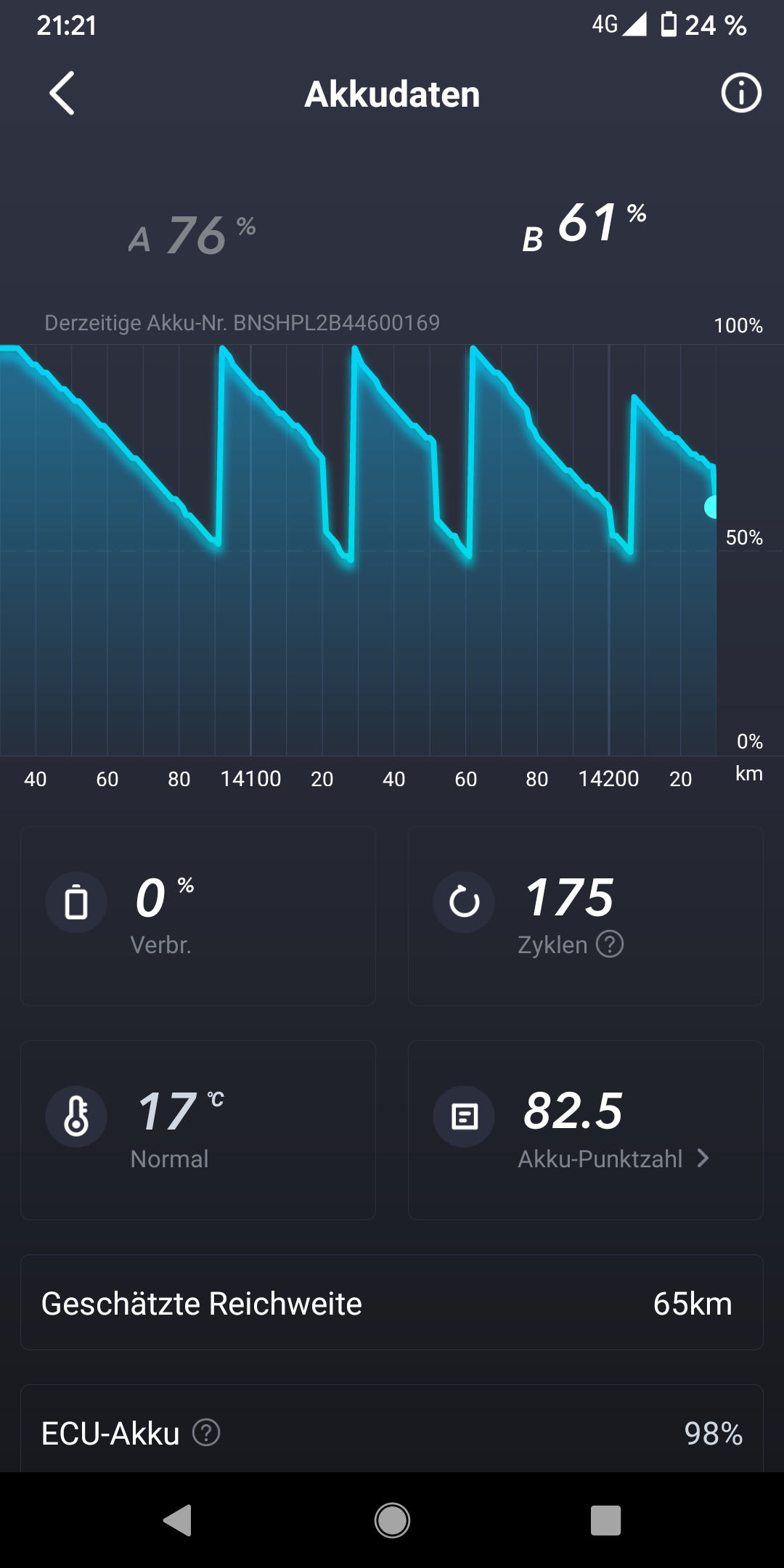Image resolution: width=784 pixels, height=1568 pixels.
Task: Open the info icon in the header
Action: click(740, 94)
